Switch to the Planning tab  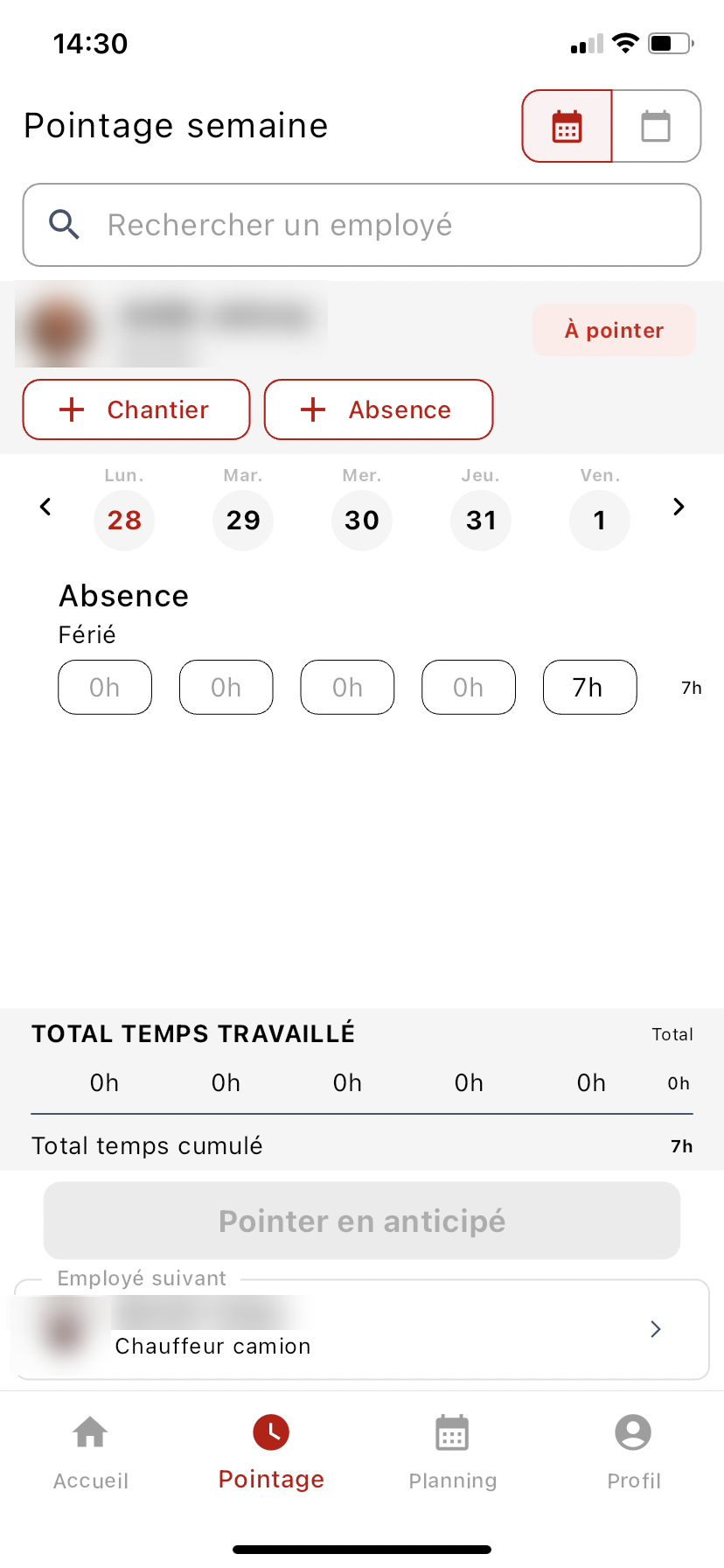click(x=452, y=1452)
